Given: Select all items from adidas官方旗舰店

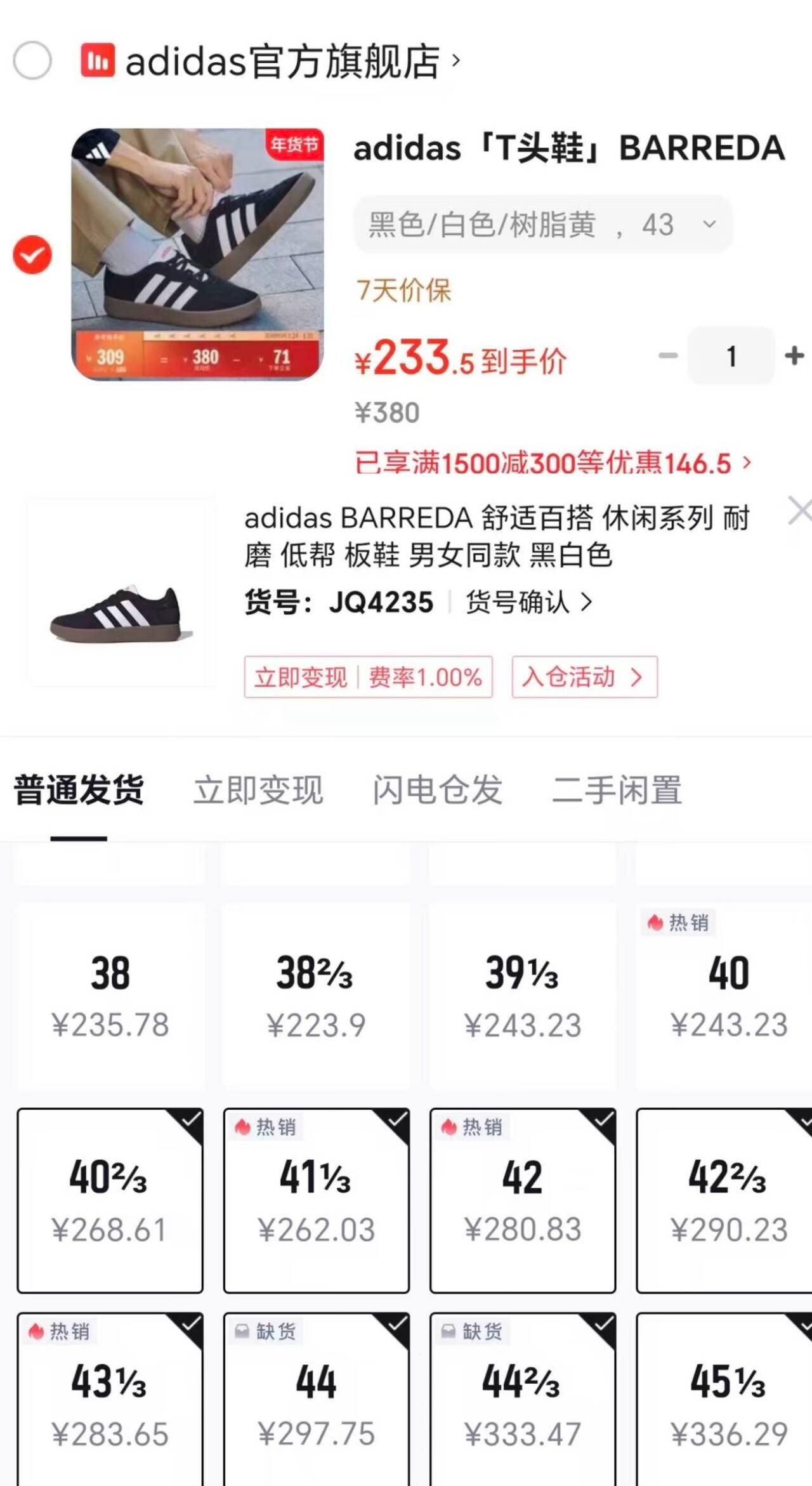Looking at the screenshot, I should [32, 61].
